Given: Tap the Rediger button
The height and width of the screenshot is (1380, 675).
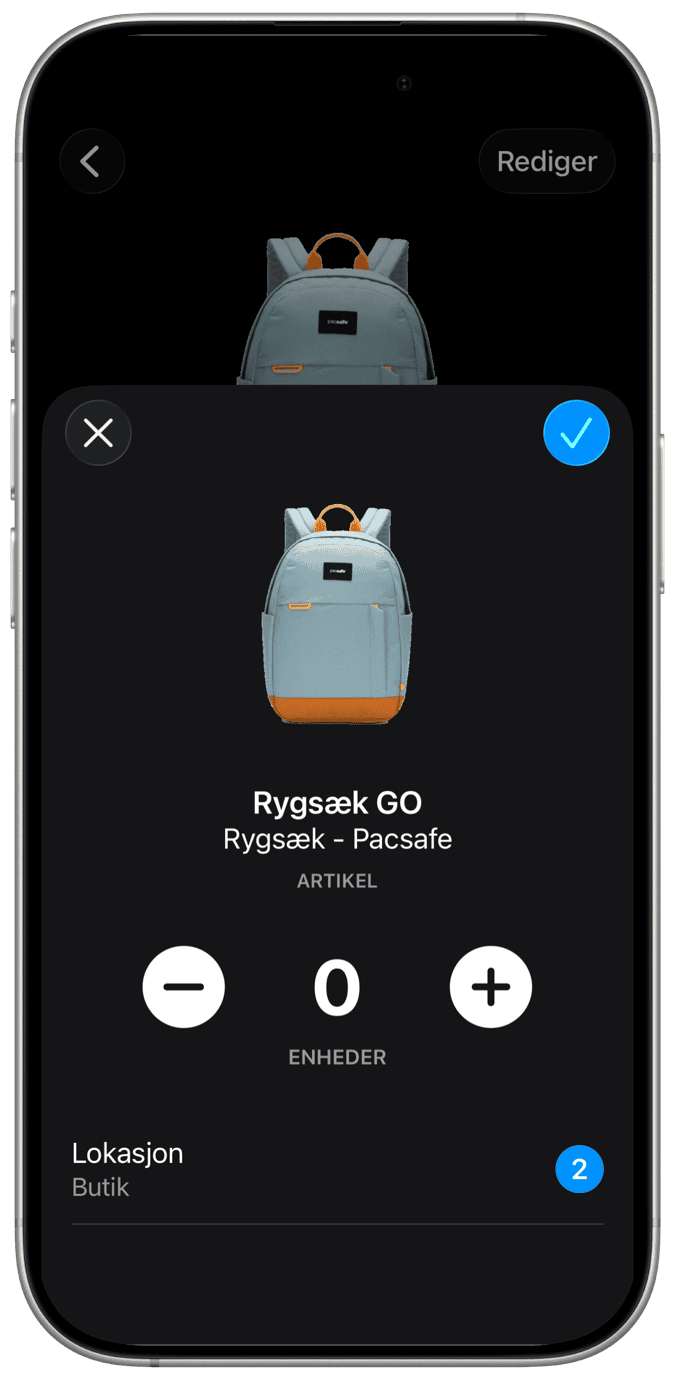Looking at the screenshot, I should [546, 161].
